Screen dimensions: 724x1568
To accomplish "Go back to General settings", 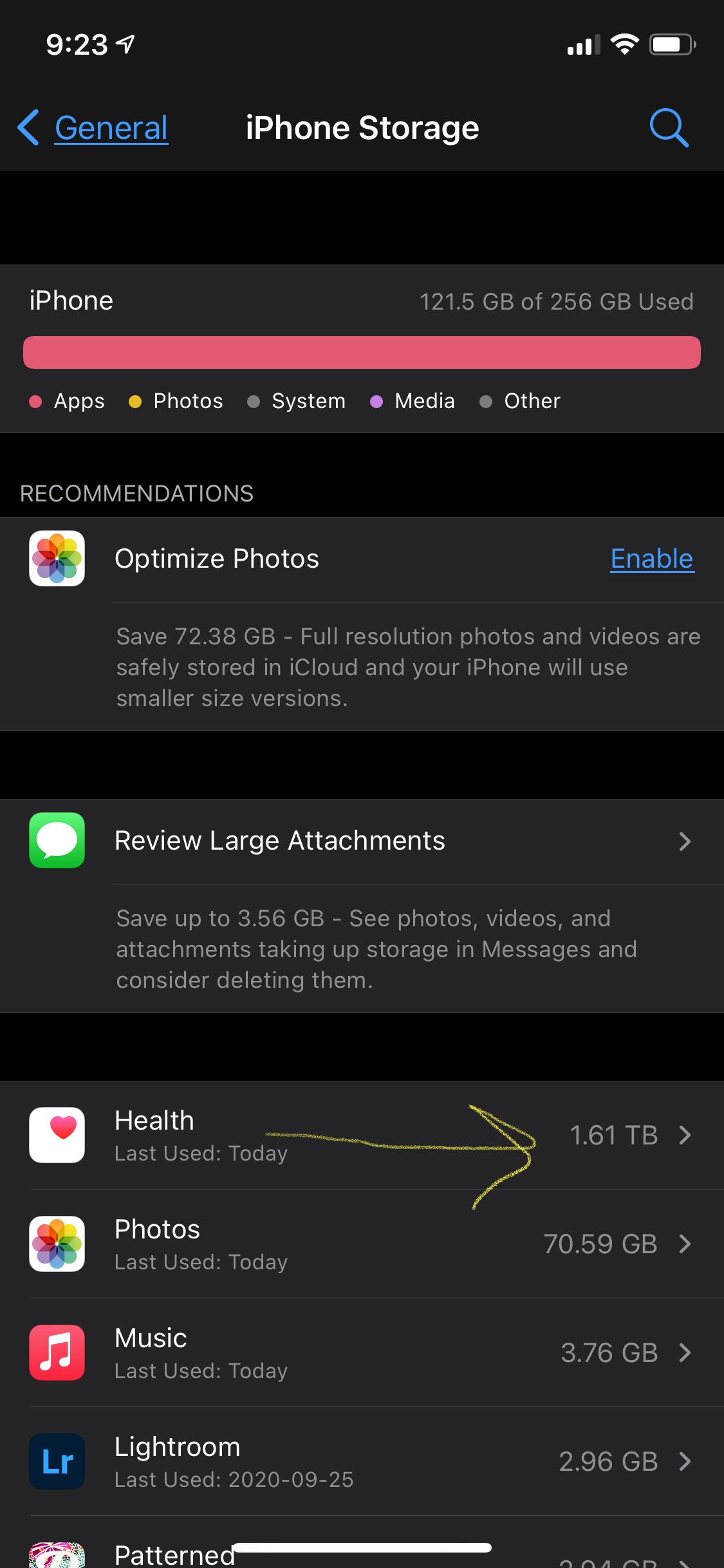I will click(94, 128).
